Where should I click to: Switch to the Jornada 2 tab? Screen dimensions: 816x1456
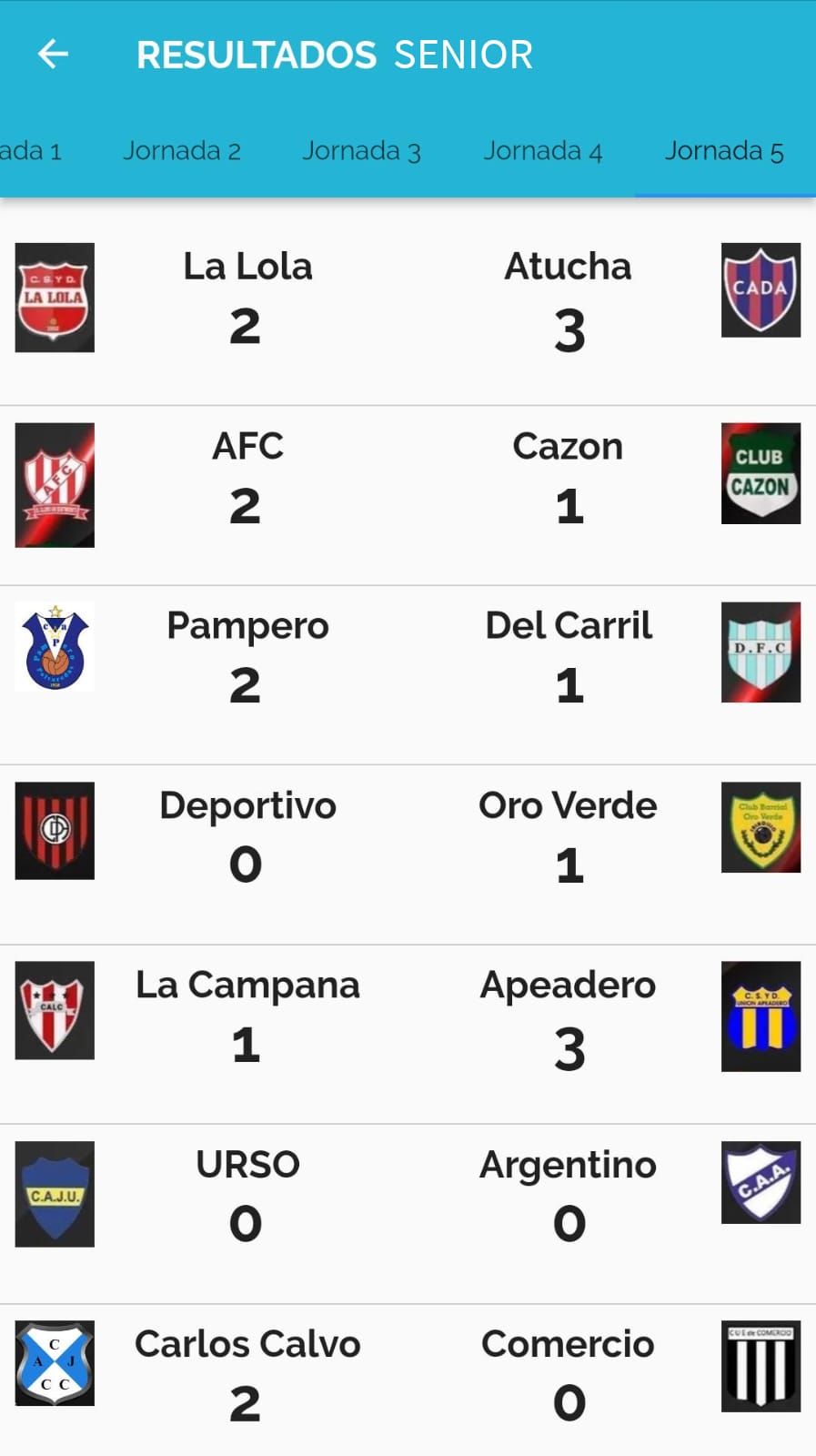pos(182,151)
